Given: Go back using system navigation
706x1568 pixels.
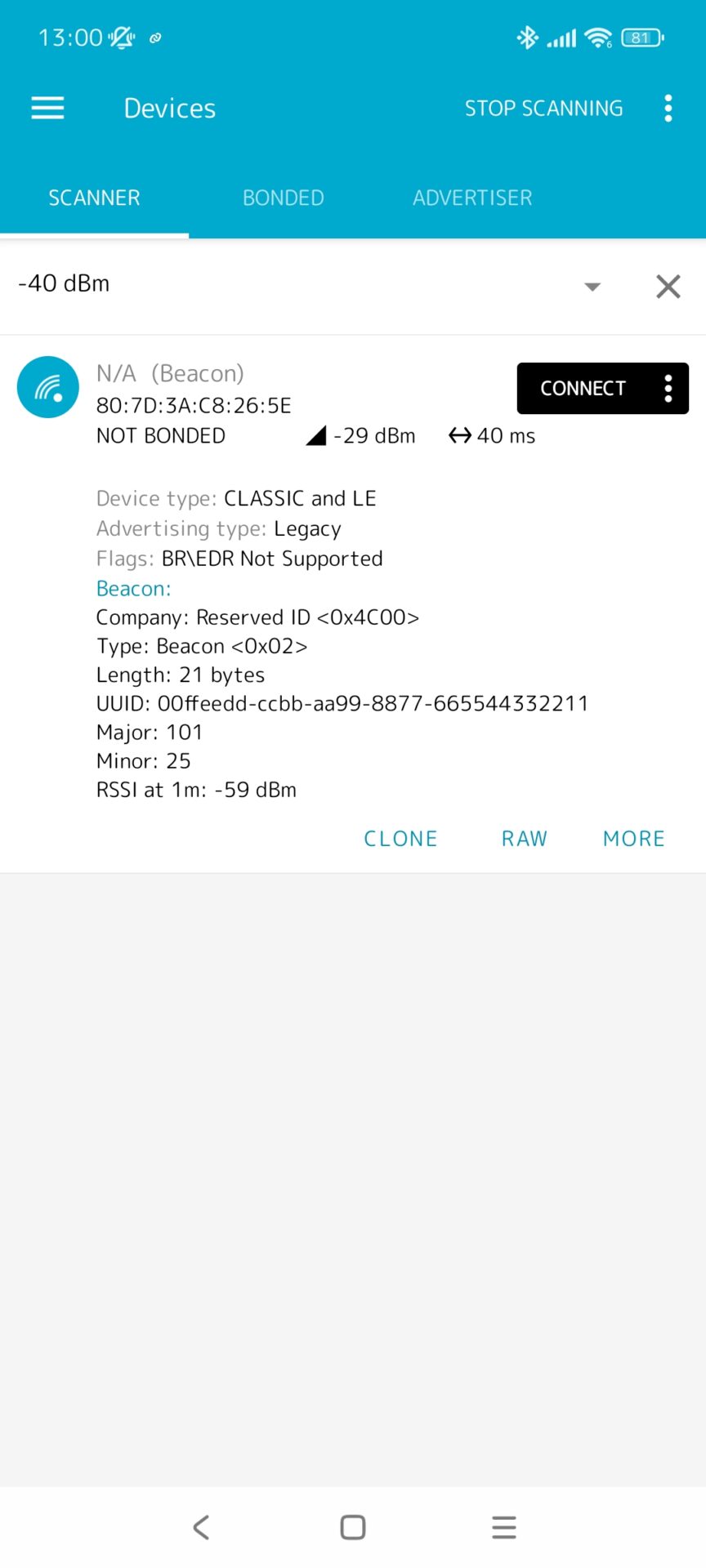Looking at the screenshot, I should point(201,1527).
